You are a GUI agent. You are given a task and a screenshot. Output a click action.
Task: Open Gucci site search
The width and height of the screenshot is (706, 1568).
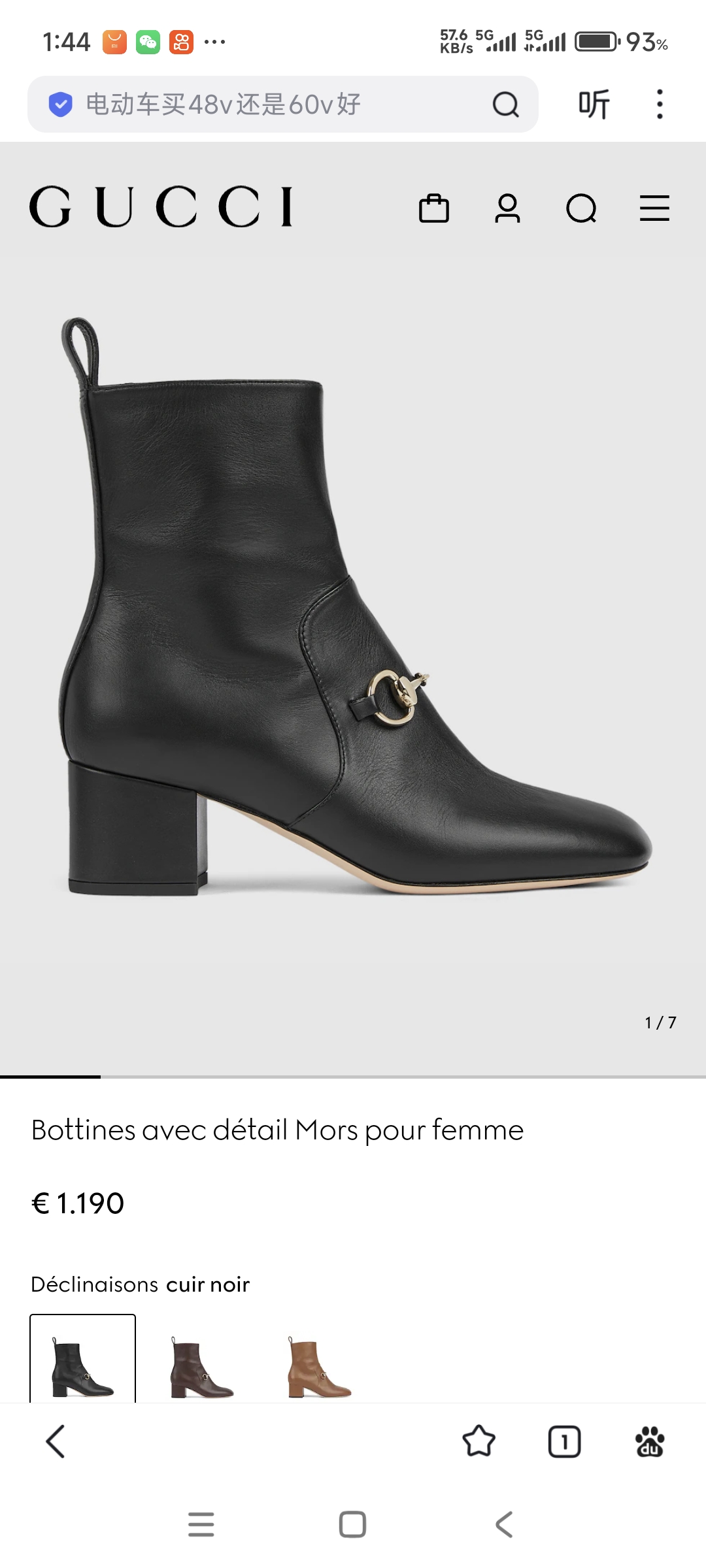pyautogui.click(x=581, y=208)
